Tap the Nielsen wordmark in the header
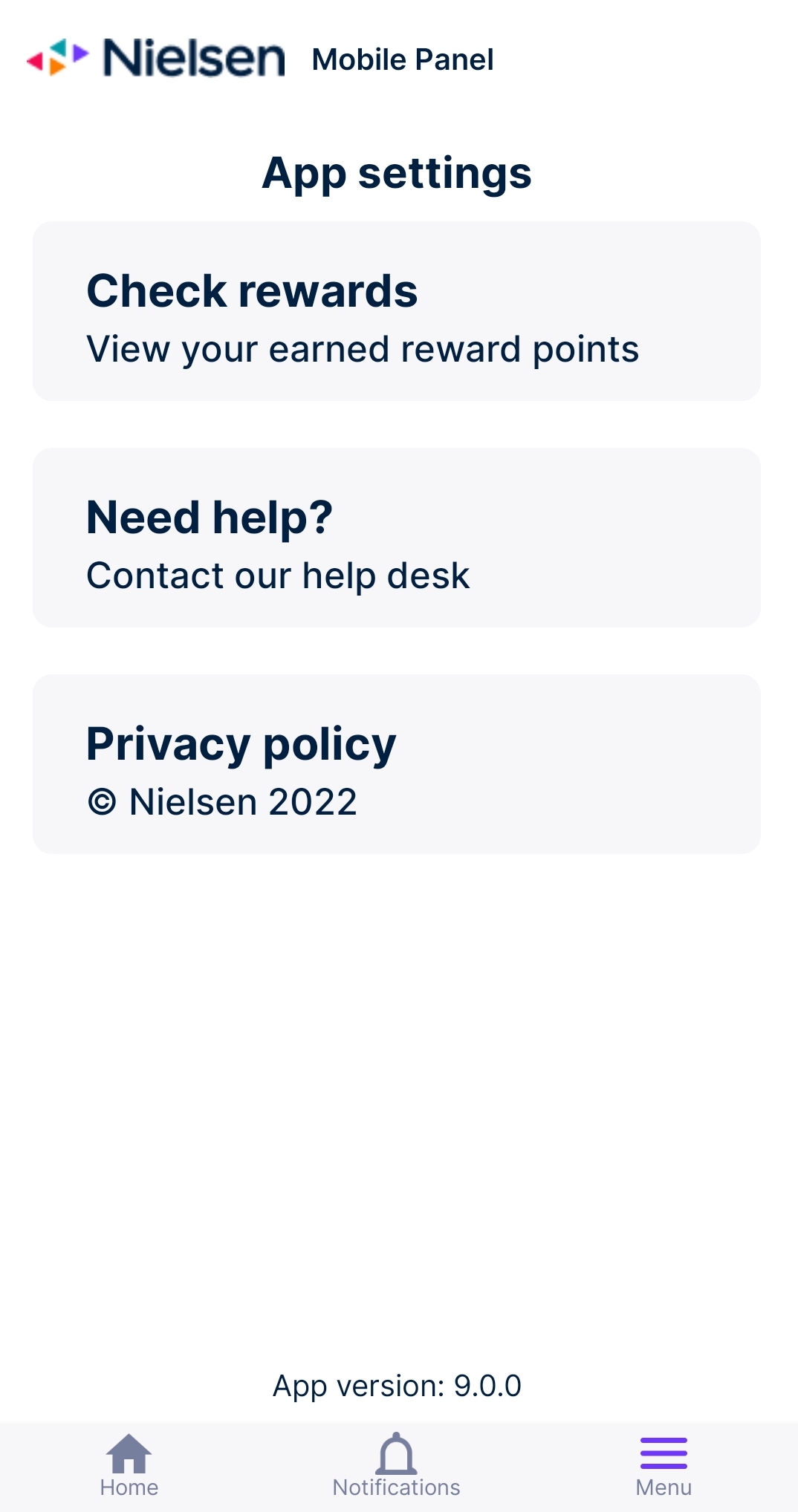Image resolution: width=798 pixels, height=1512 pixels. point(195,59)
